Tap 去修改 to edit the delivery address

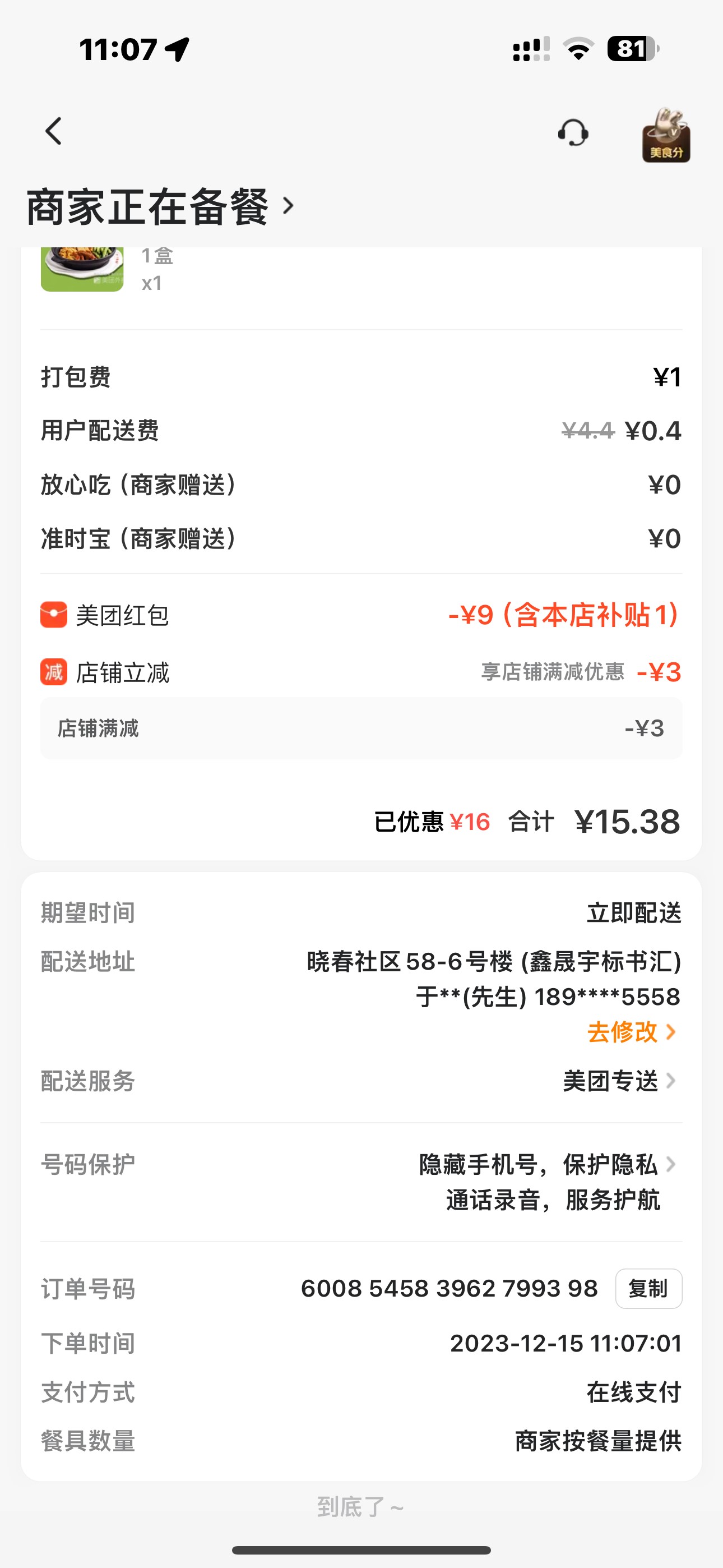[631, 1032]
